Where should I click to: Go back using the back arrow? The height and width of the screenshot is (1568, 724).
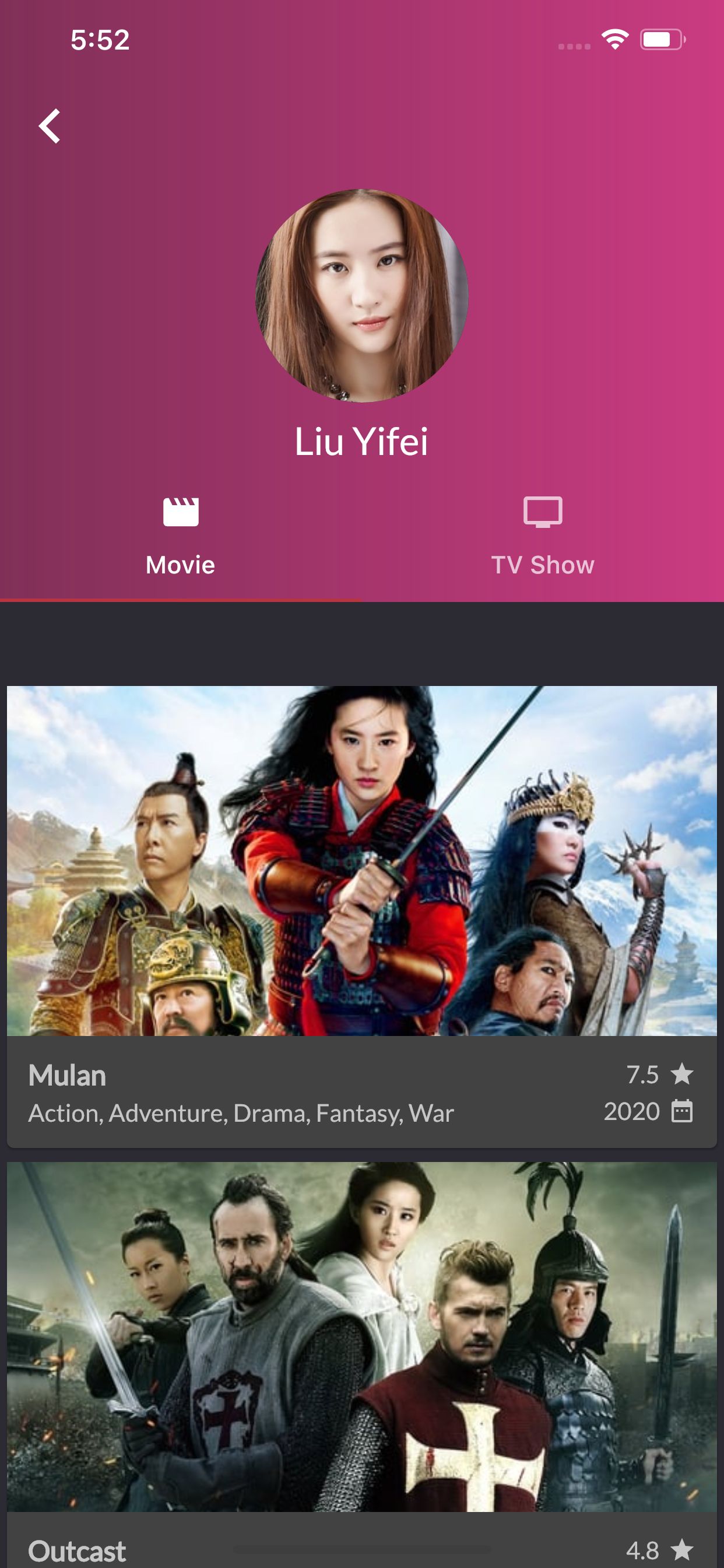pyautogui.click(x=50, y=126)
